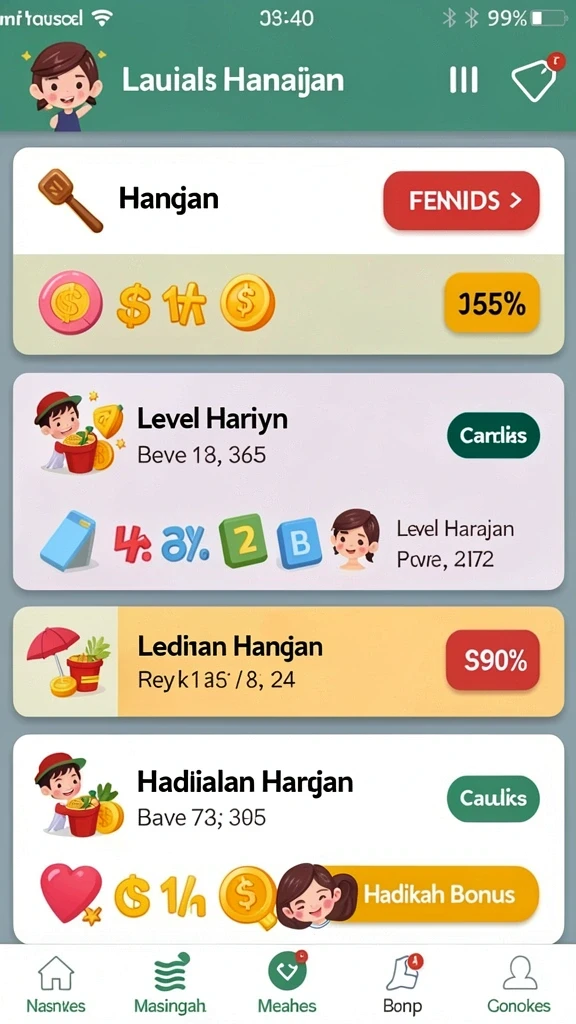Tap Candiks button on Level Hariyn card

(x=493, y=435)
